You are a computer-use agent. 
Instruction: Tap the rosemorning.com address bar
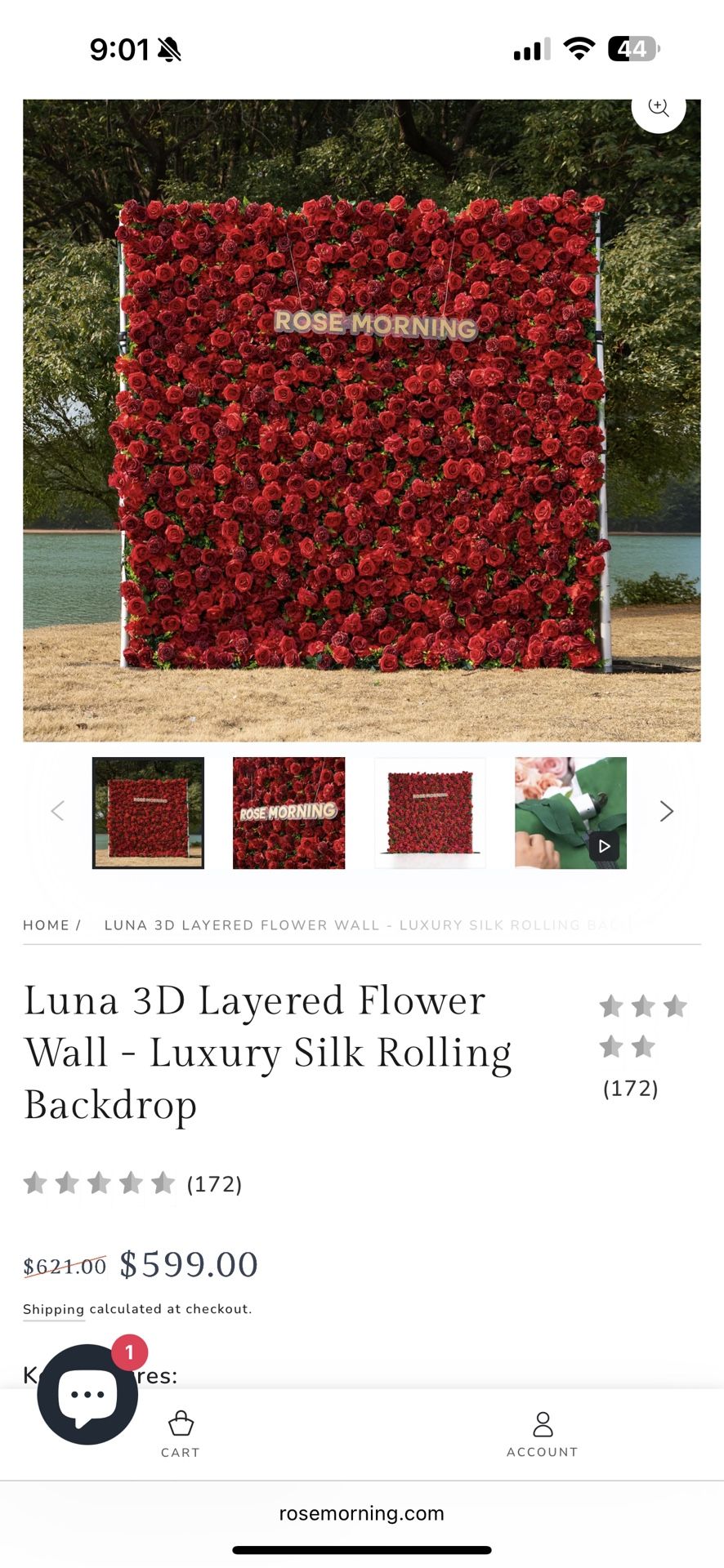pyautogui.click(x=361, y=1513)
